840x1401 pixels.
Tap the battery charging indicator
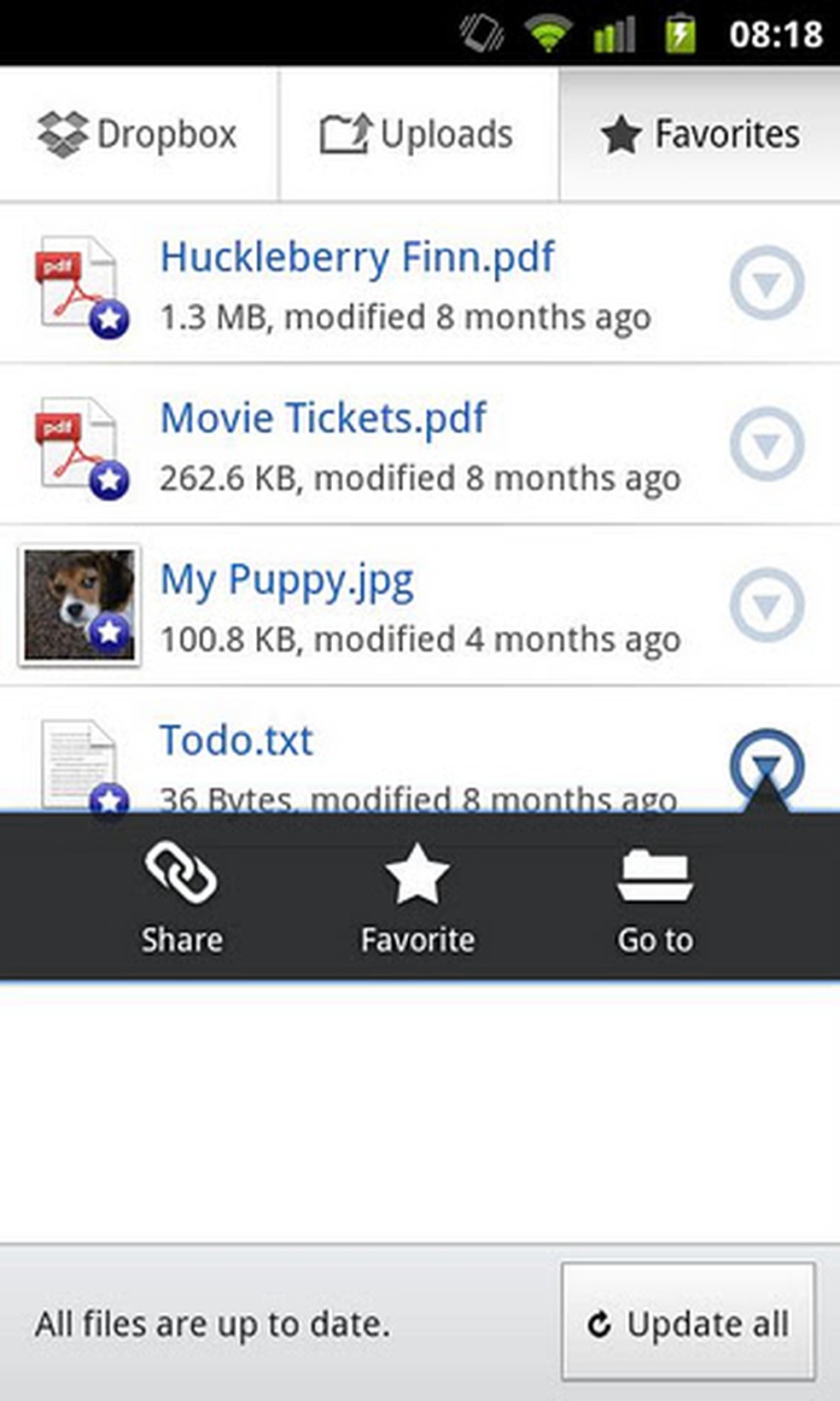(x=679, y=31)
